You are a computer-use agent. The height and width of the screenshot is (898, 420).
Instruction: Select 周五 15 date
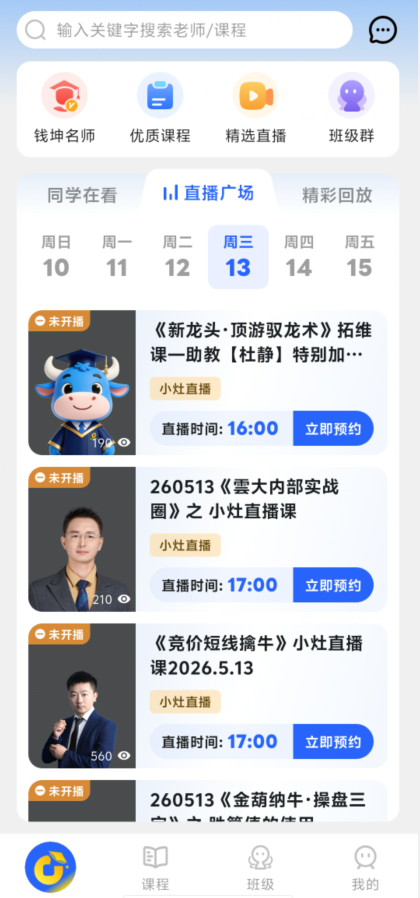click(360, 257)
